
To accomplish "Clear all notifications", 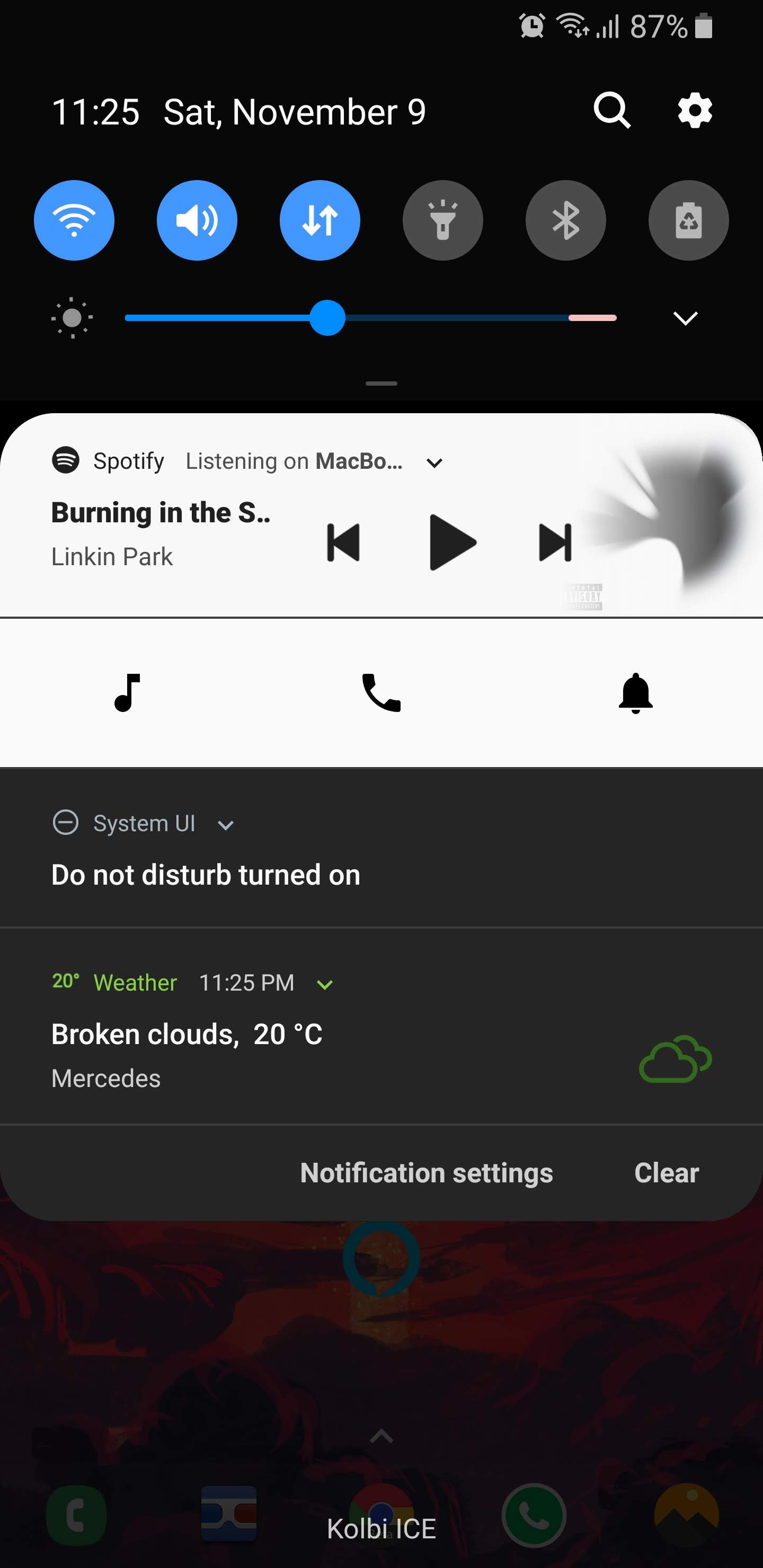I will (x=666, y=1173).
